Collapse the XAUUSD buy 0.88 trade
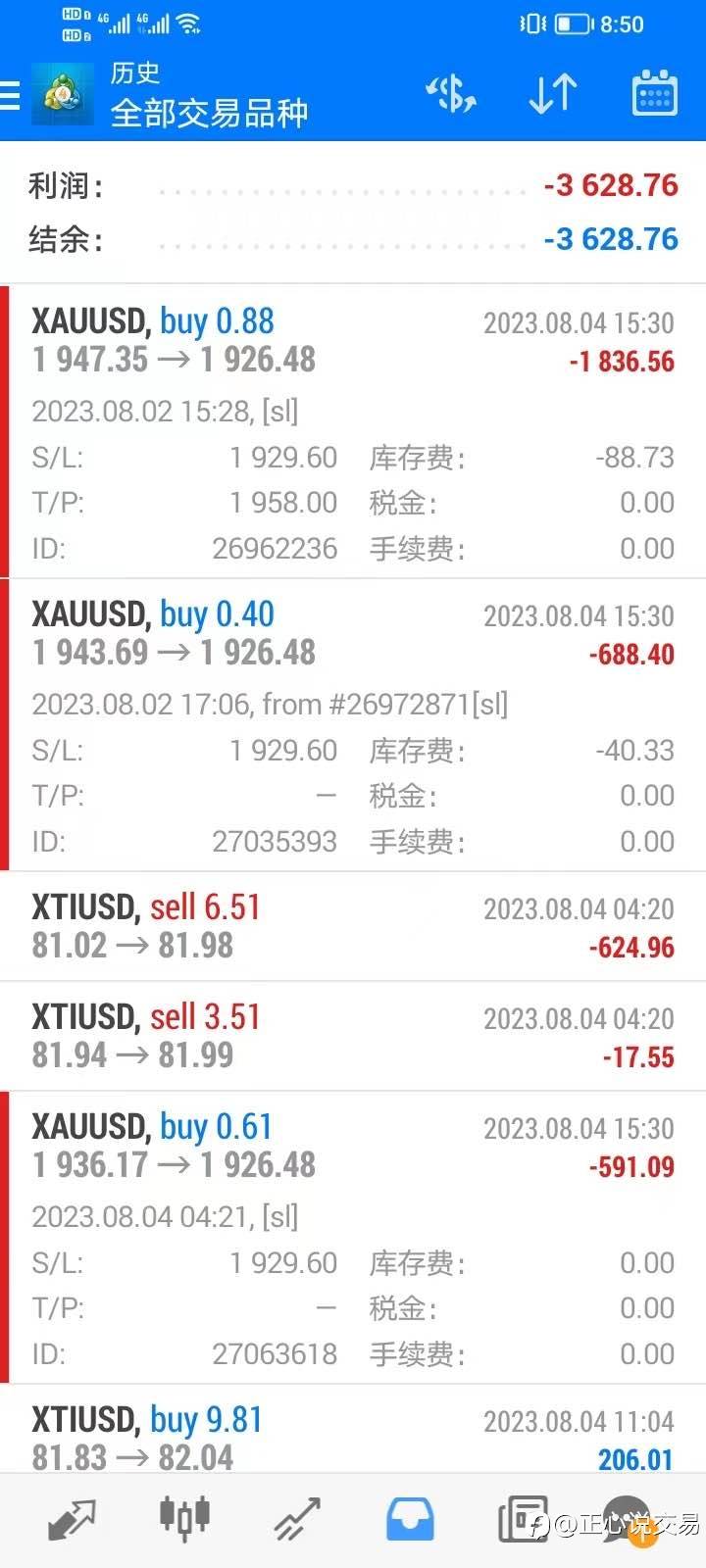This screenshot has width=706, height=1568. point(353,432)
